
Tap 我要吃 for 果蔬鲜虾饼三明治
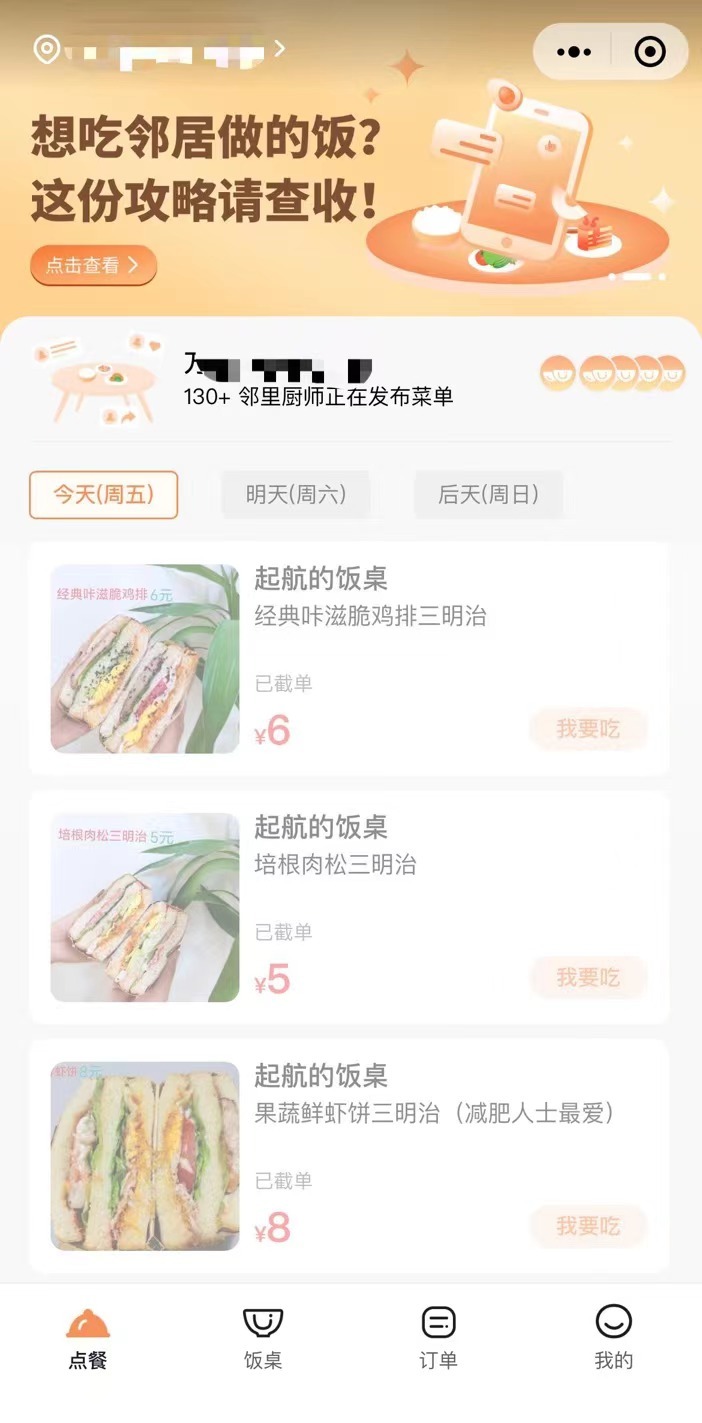tap(588, 1226)
